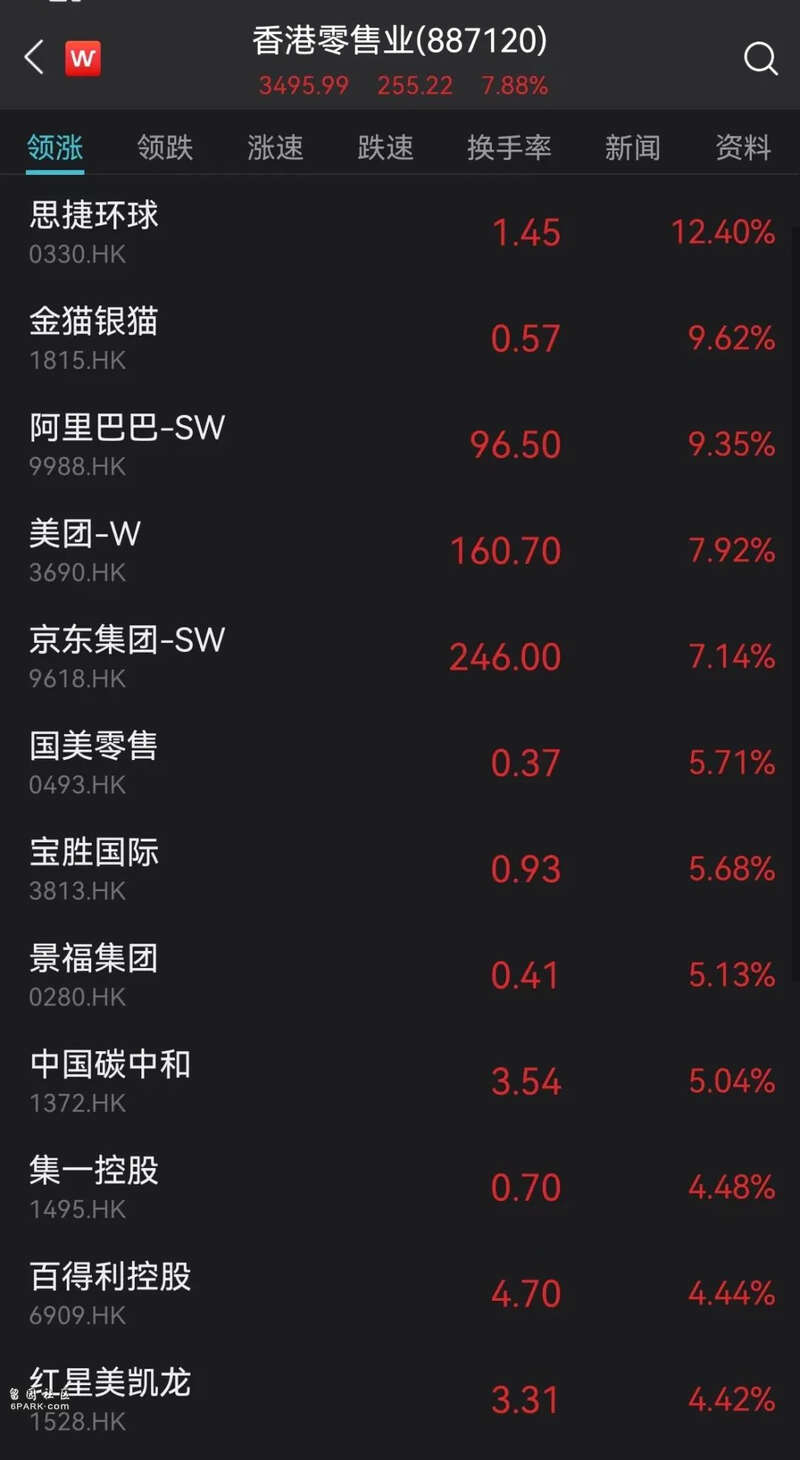Open the 中国碳中和 stock row

400,1080
